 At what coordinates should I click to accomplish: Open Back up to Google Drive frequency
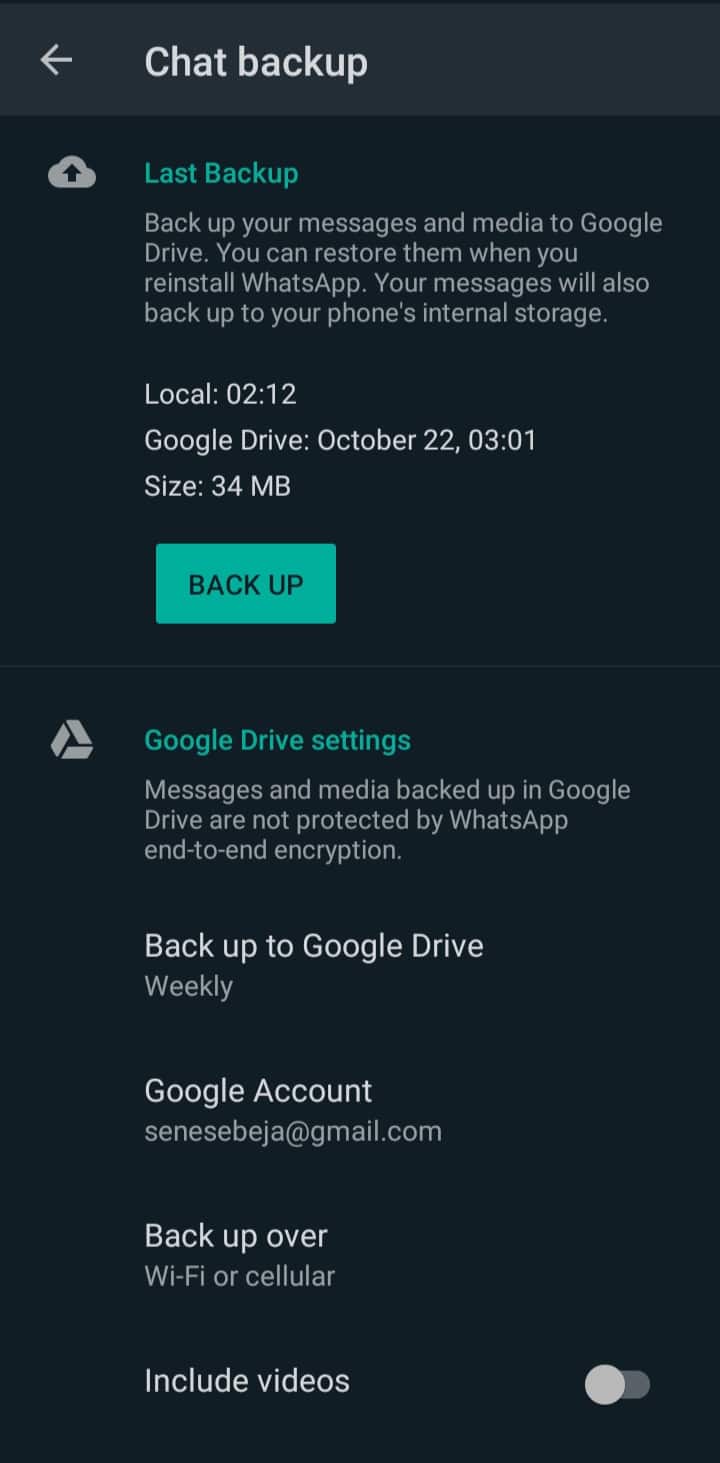(360, 965)
